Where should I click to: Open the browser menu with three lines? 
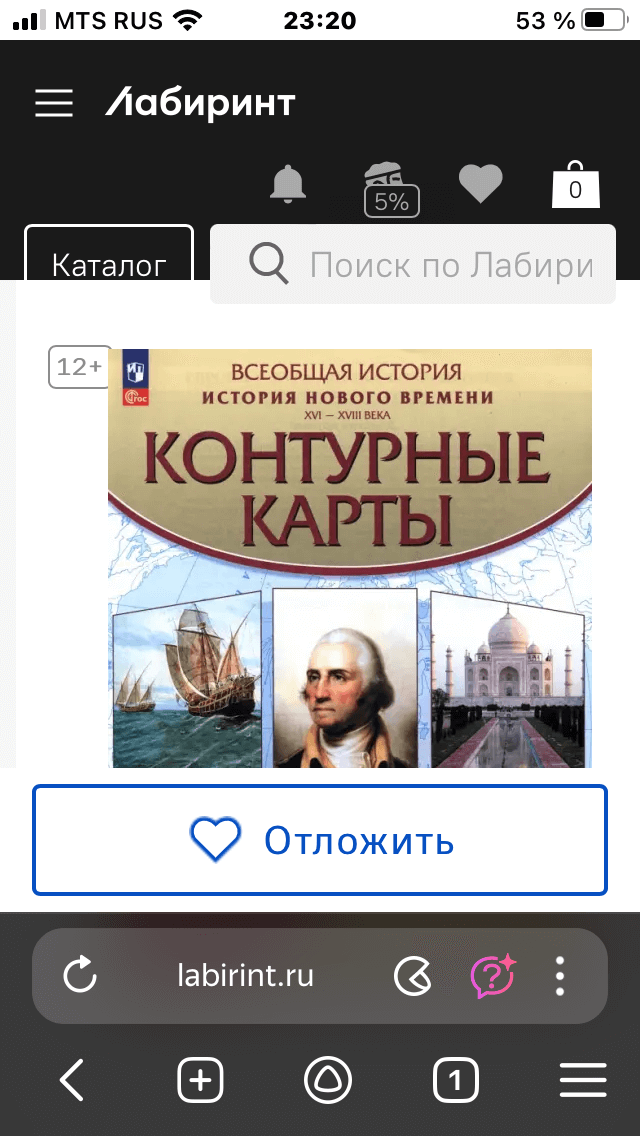[583, 1081]
